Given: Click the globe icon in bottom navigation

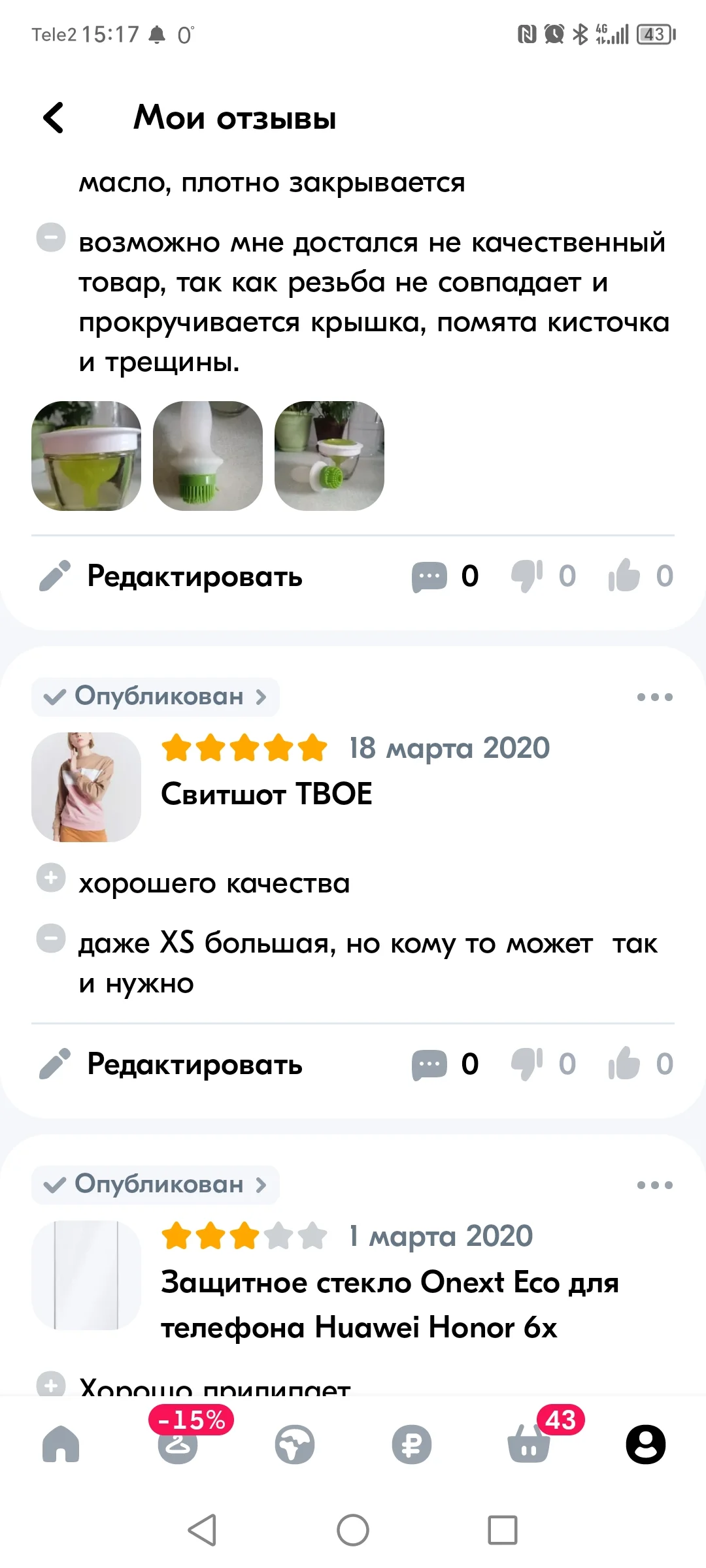Looking at the screenshot, I should (294, 1445).
